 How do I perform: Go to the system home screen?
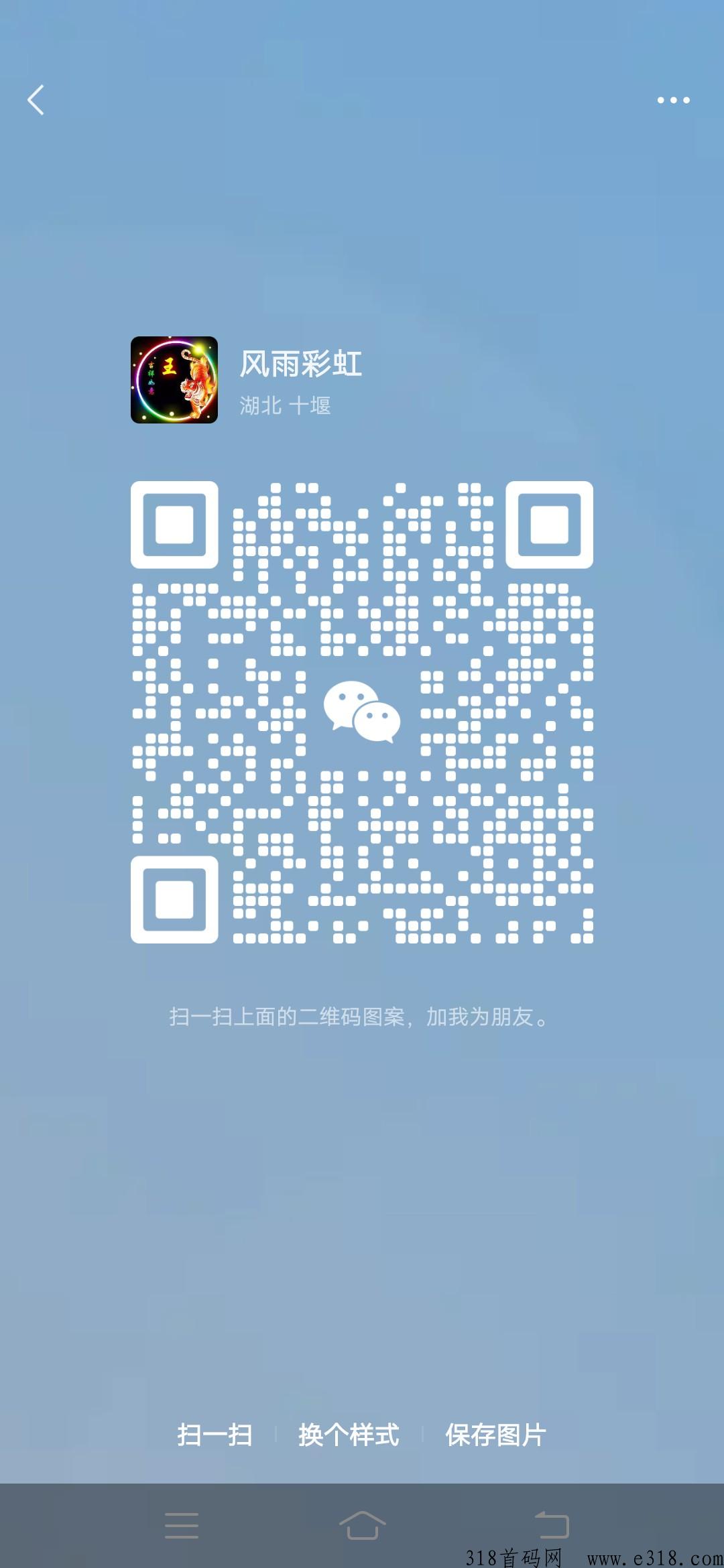362,1525
